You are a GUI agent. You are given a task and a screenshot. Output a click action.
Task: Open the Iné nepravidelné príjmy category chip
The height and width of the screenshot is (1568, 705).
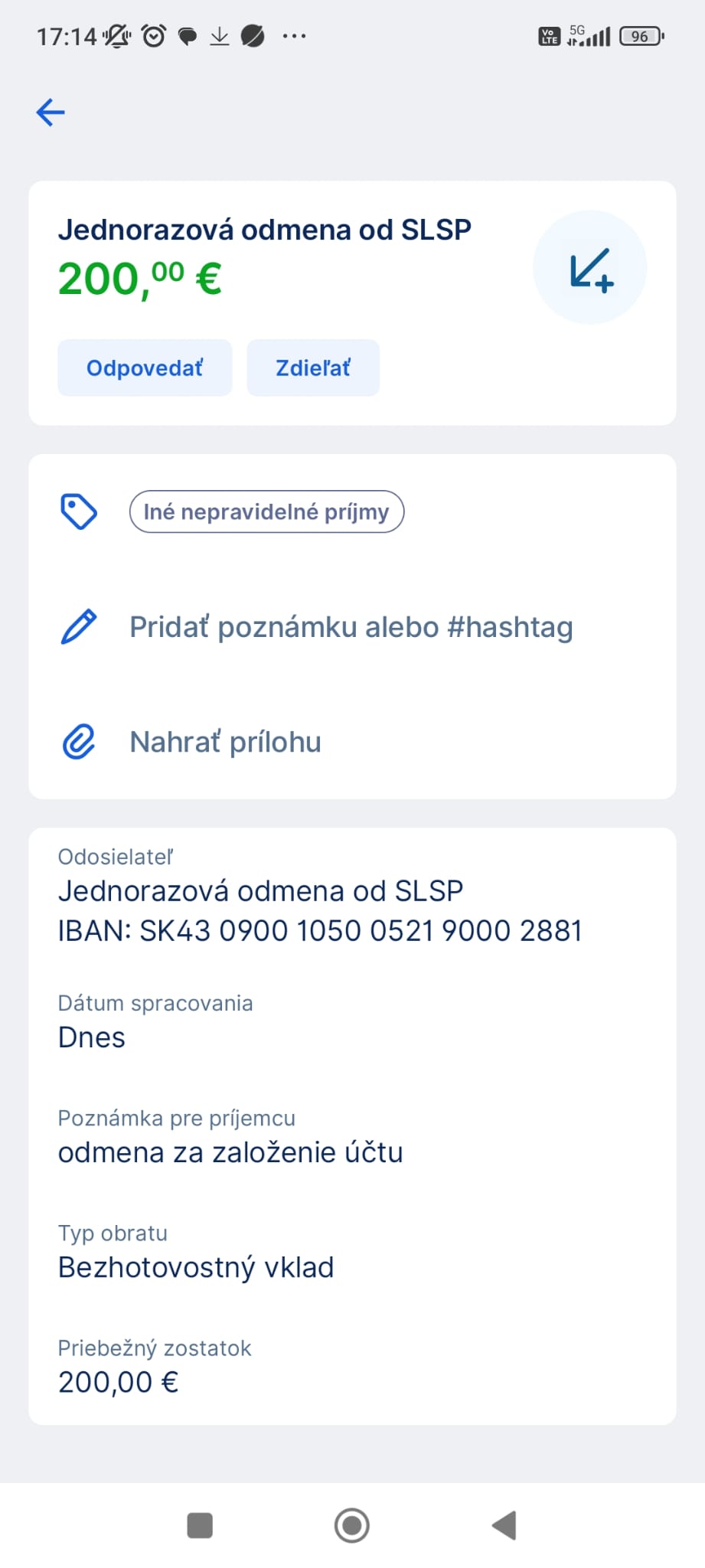[266, 511]
